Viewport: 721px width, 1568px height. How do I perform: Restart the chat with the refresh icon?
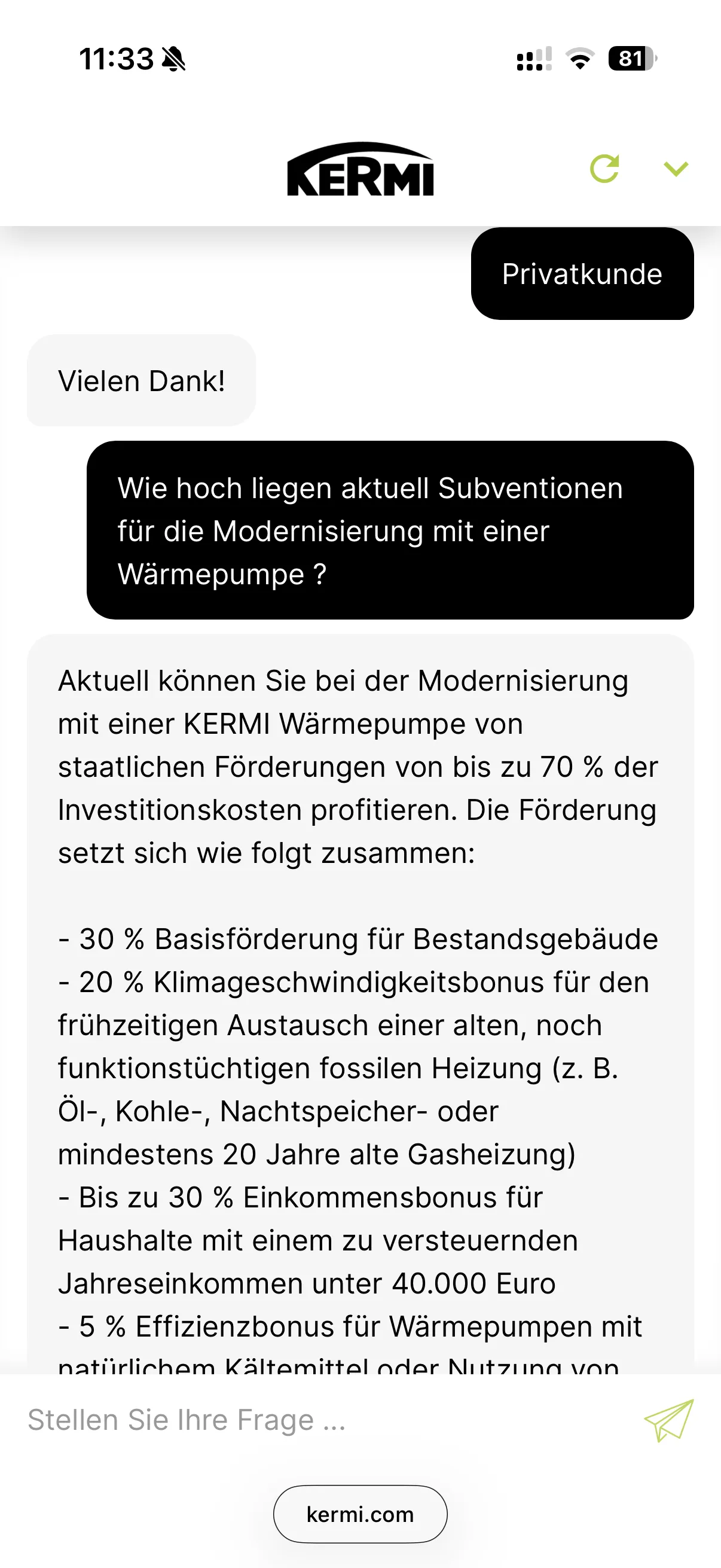coord(604,169)
